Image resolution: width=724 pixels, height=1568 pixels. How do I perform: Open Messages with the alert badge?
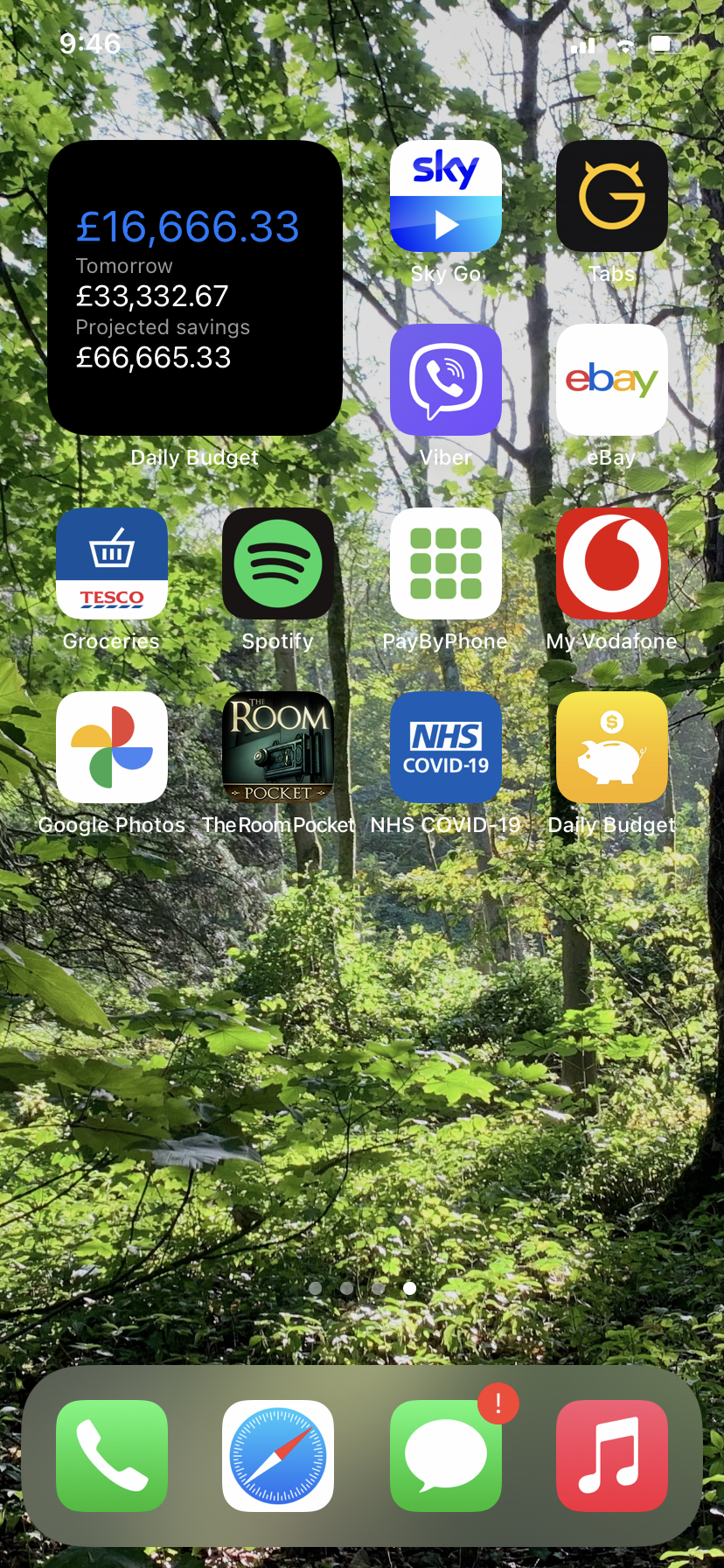click(x=446, y=1456)
